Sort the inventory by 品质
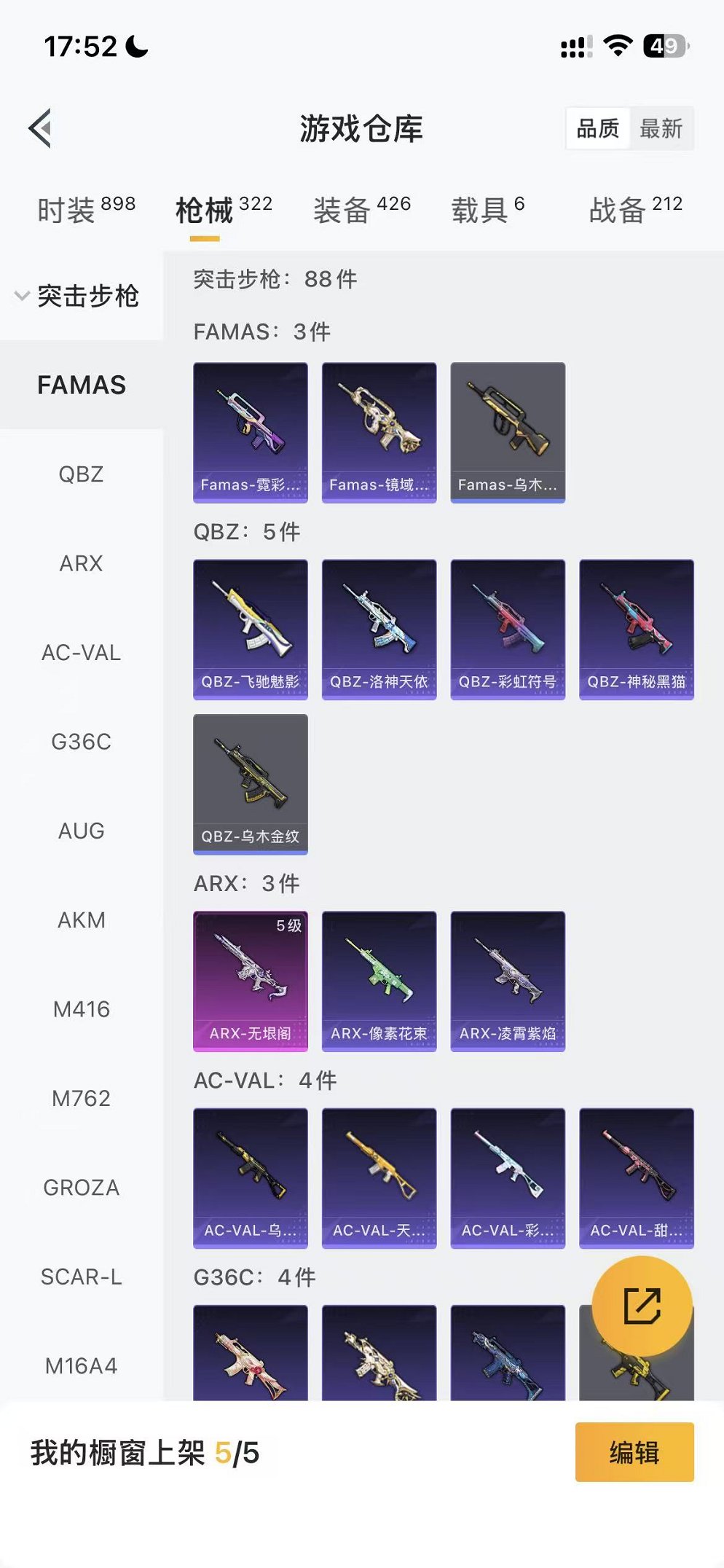The width and height of the screenshot is (724, 1568). click(598, 129)
